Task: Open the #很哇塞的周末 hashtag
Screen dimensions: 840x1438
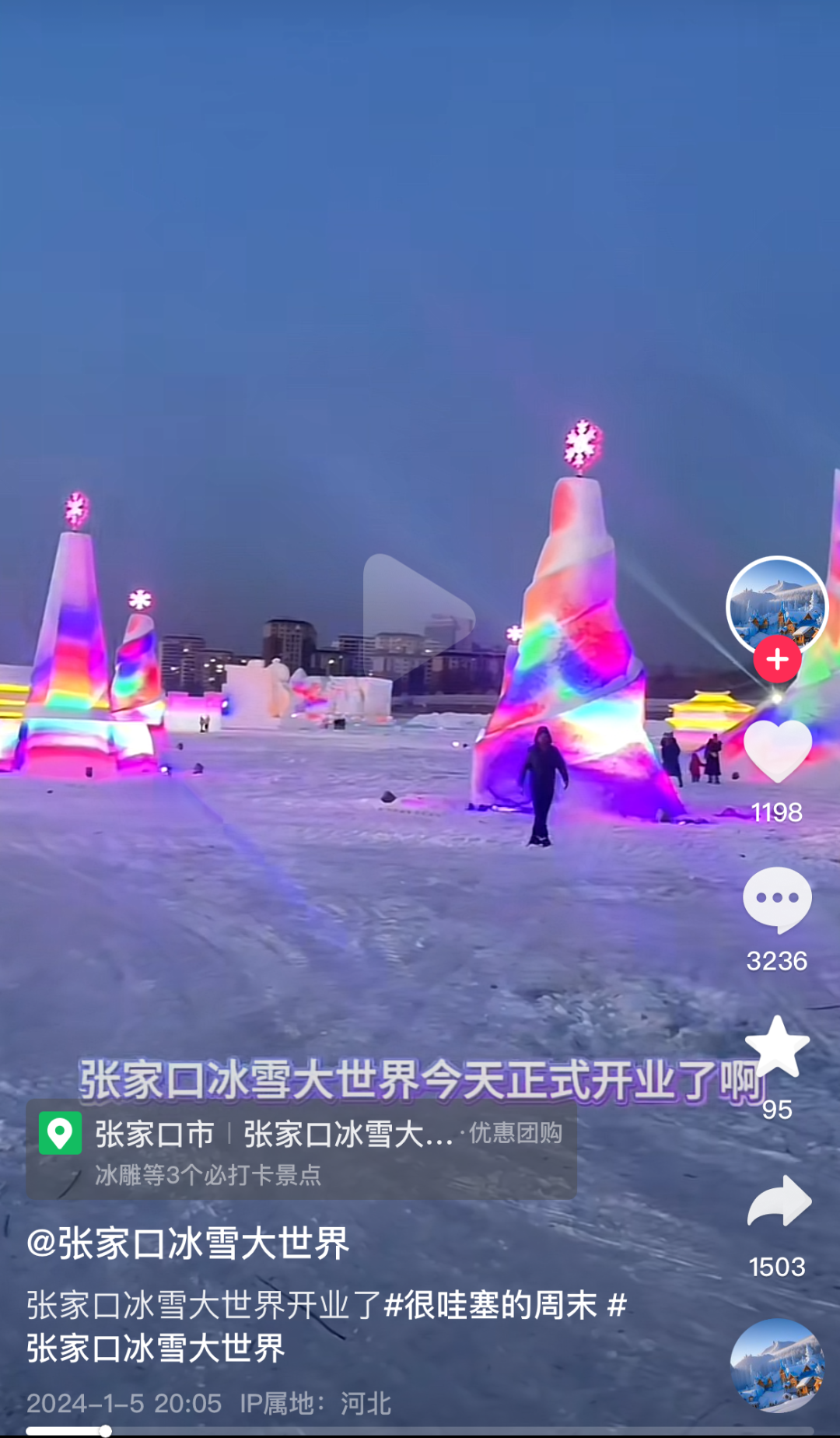Action: 490,1306
